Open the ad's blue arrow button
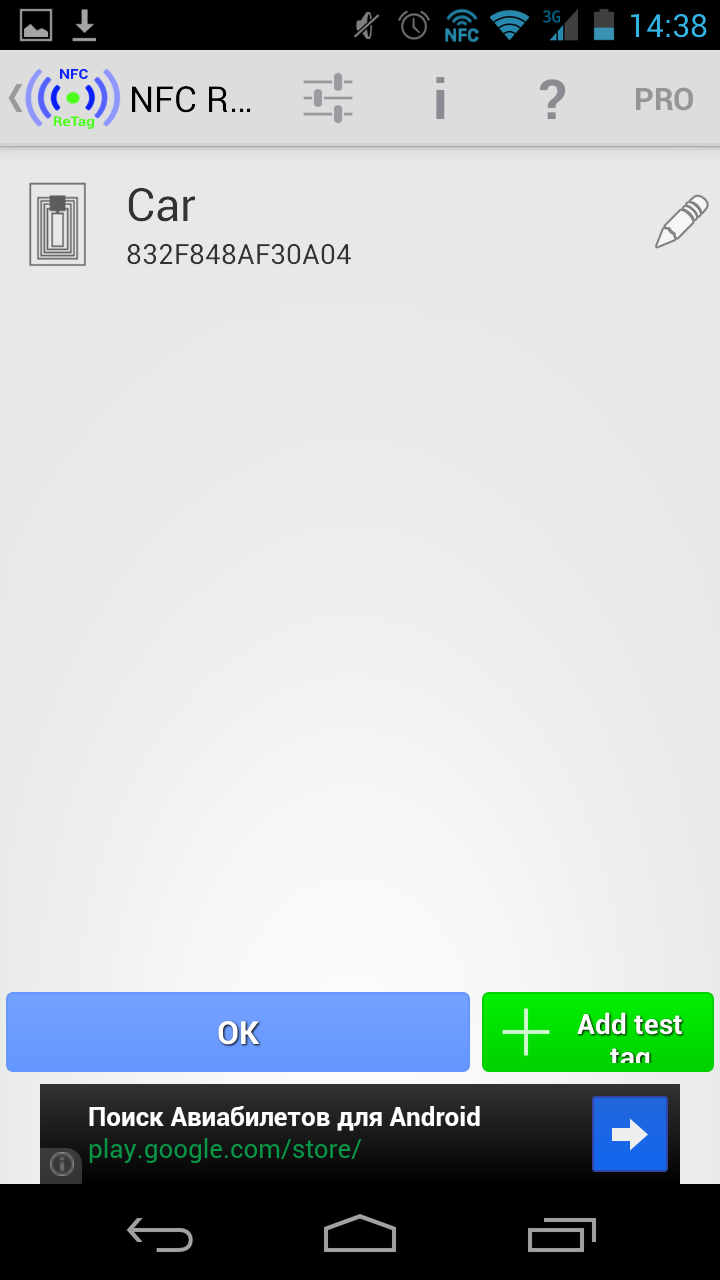Screen dimensions: 720x1280 [629, 1134]
